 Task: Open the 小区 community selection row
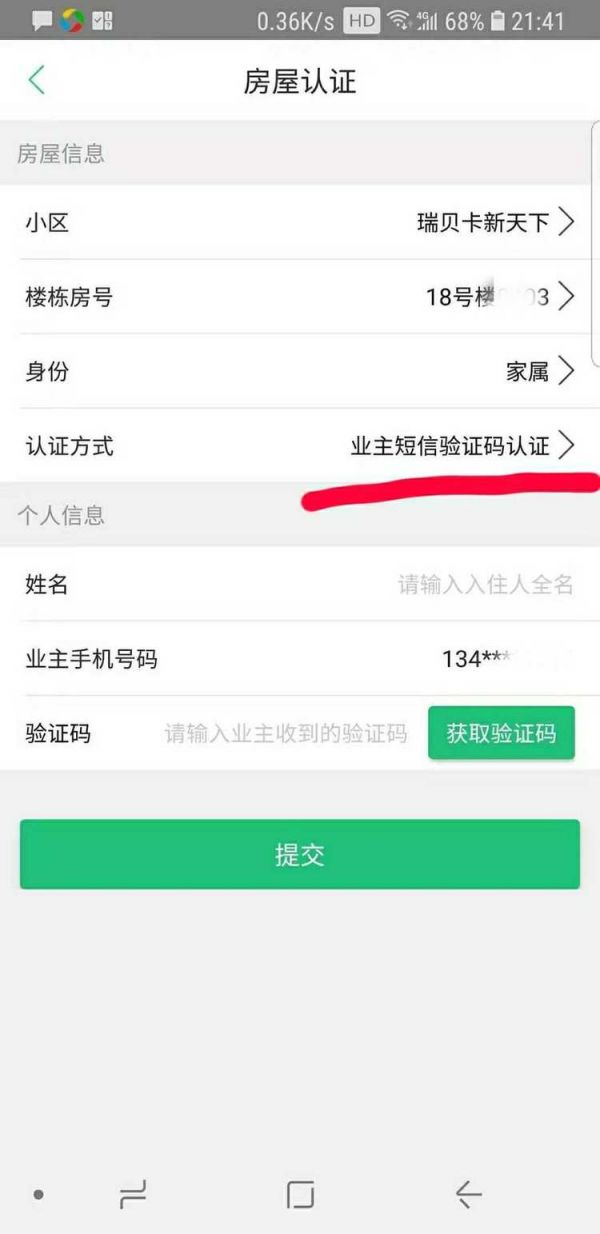pyautogui.click(x=300, y=222)
